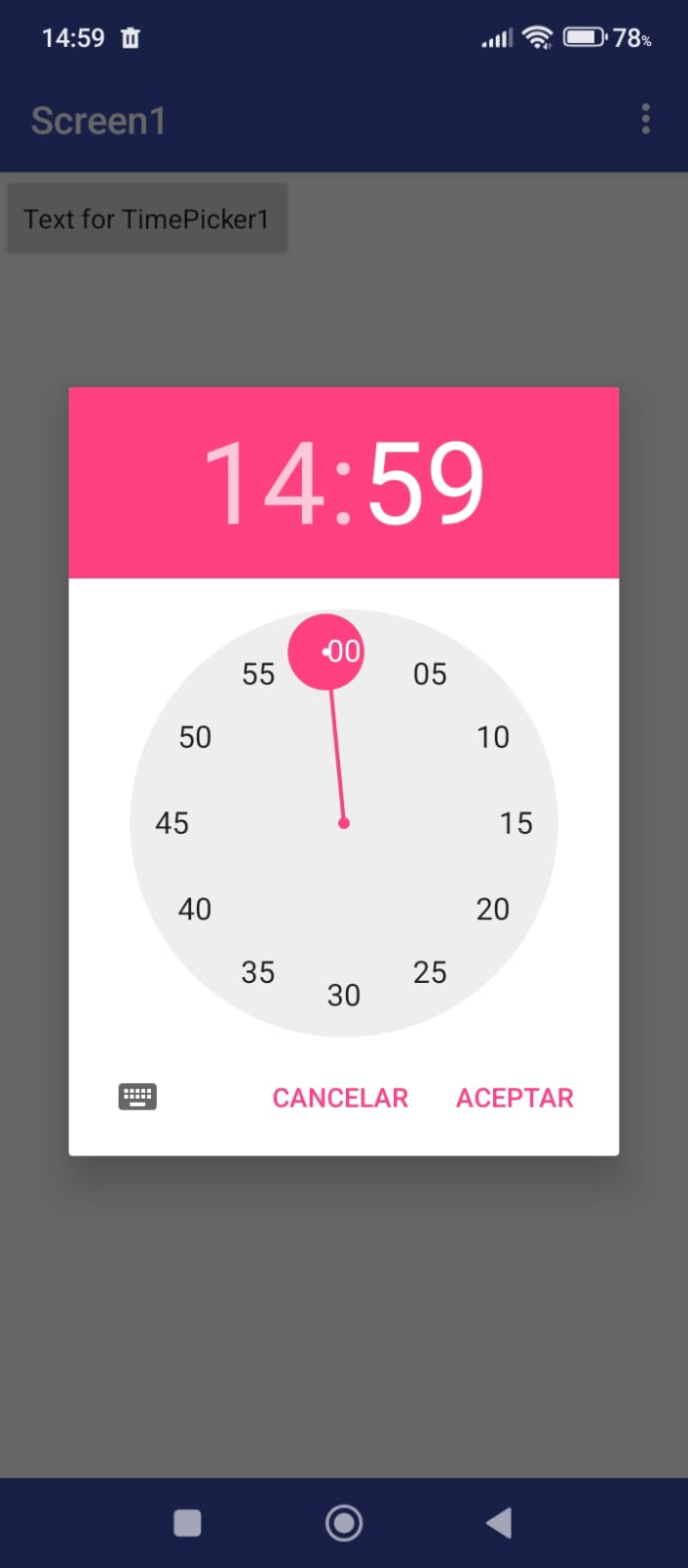Pick 35 on the minute dial

(x=258, y=972)
